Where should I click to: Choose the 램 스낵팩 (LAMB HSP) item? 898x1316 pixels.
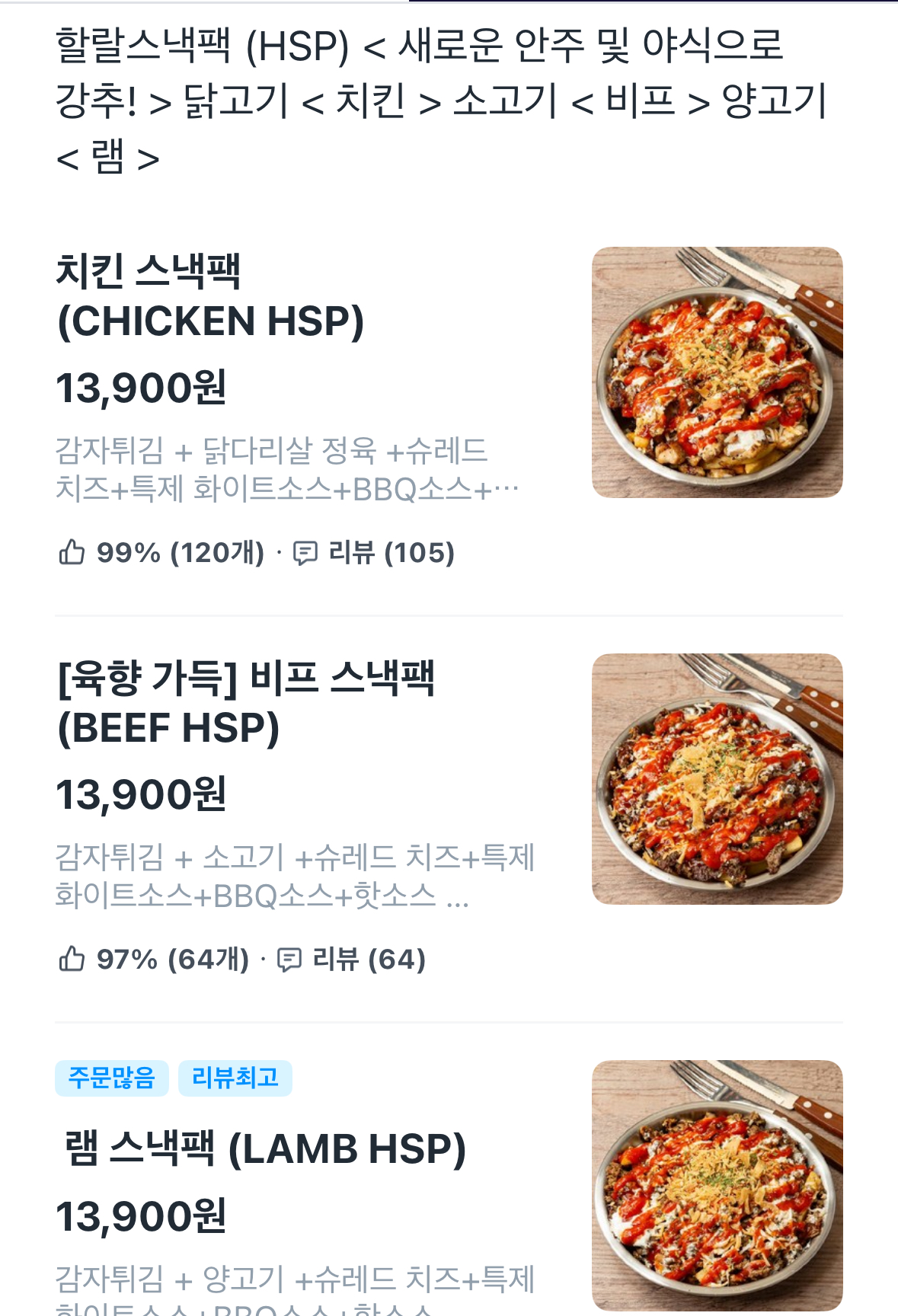click(265, 1148)
